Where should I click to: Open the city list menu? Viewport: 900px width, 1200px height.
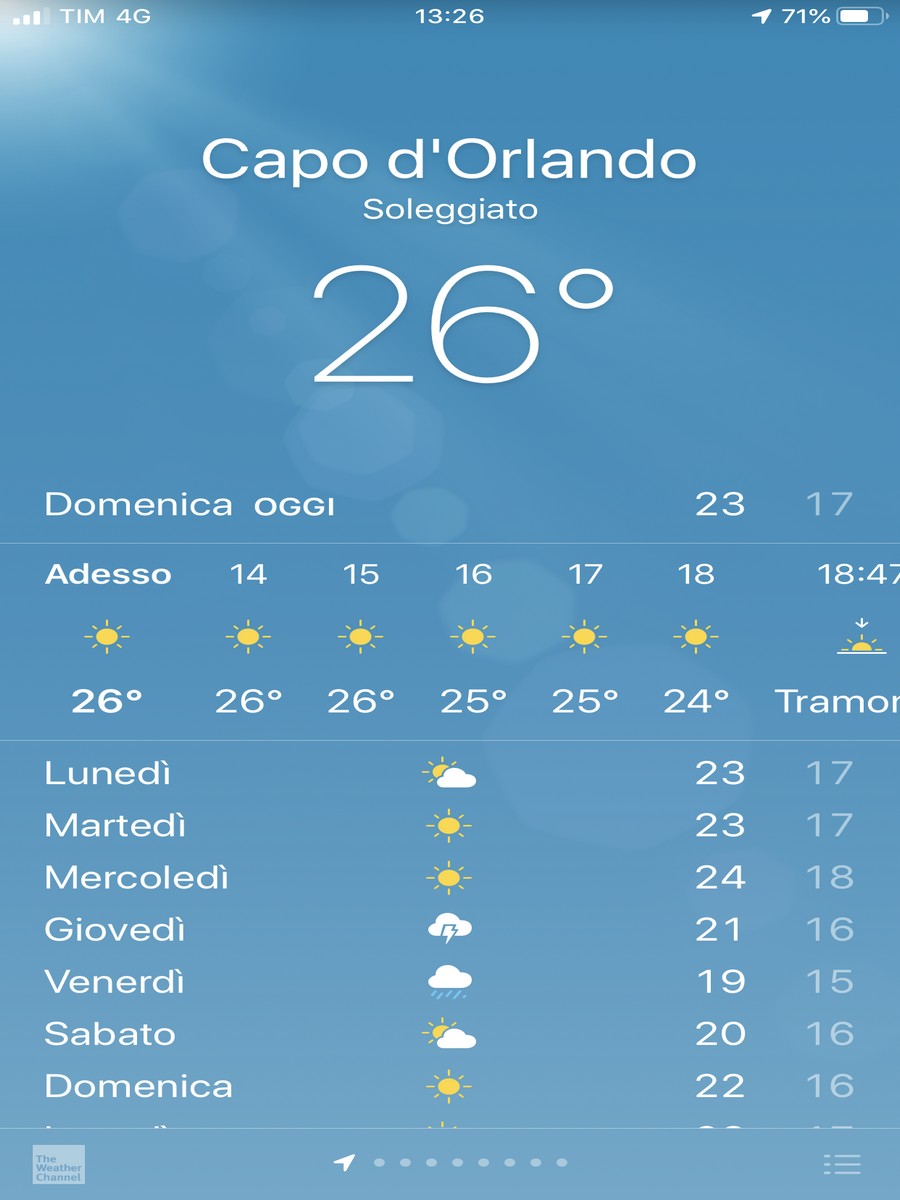(x=841, y=1164)
